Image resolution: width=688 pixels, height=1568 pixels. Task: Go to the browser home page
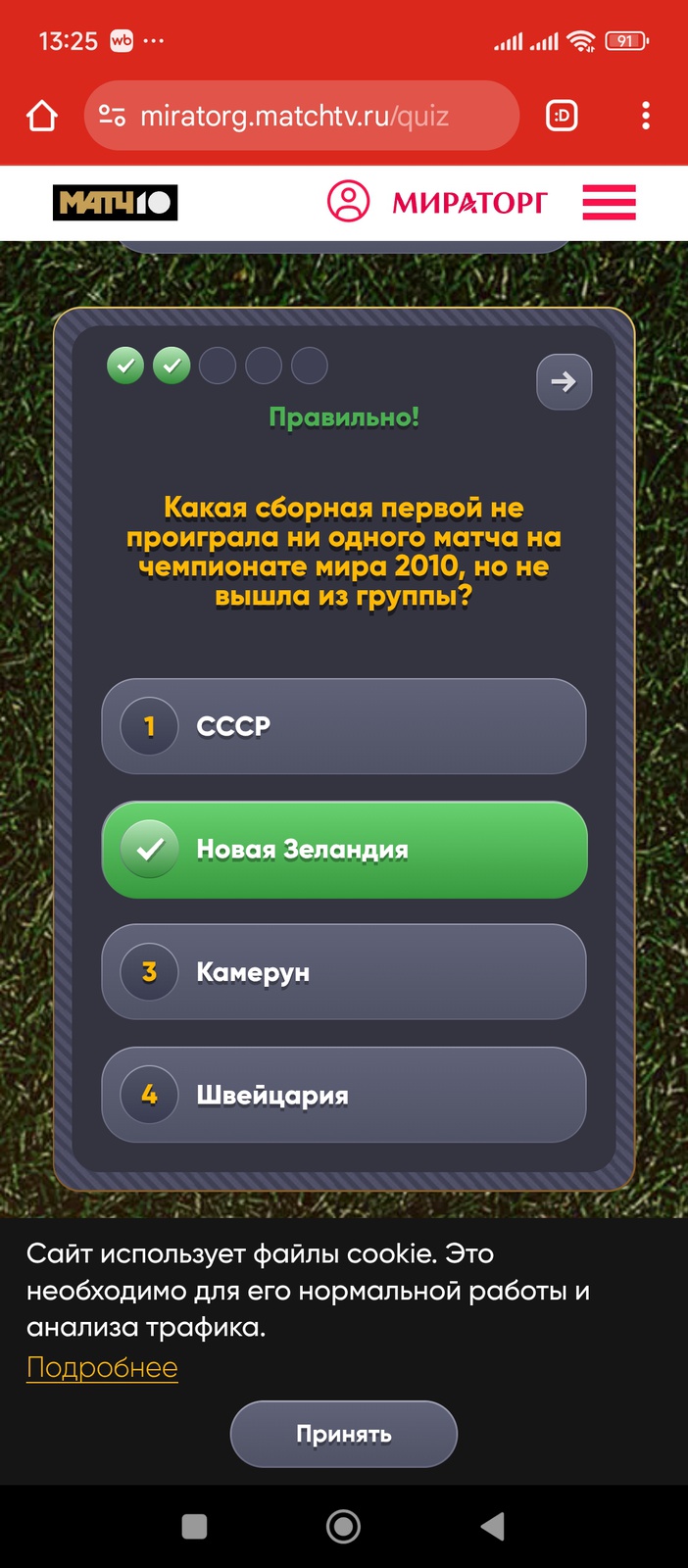pos(42,116)
